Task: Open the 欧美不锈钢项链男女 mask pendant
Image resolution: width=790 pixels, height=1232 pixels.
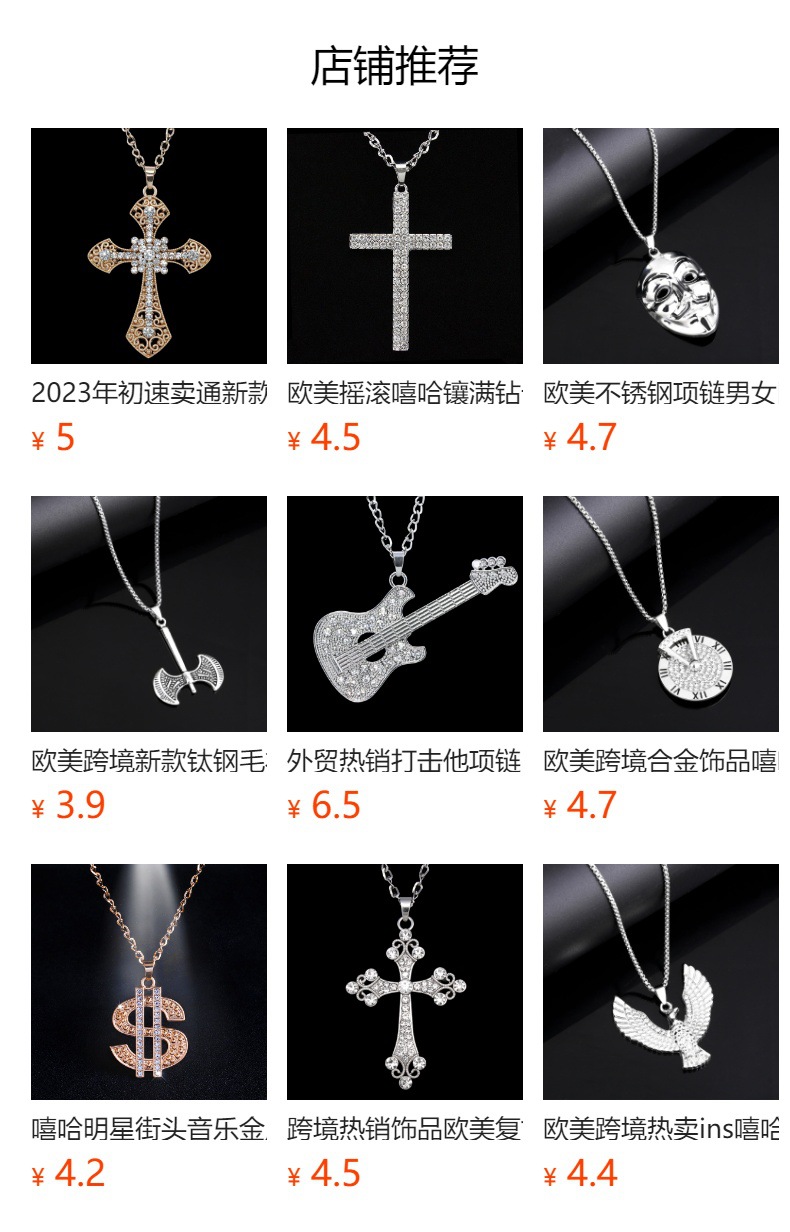Action: (660, 246)
